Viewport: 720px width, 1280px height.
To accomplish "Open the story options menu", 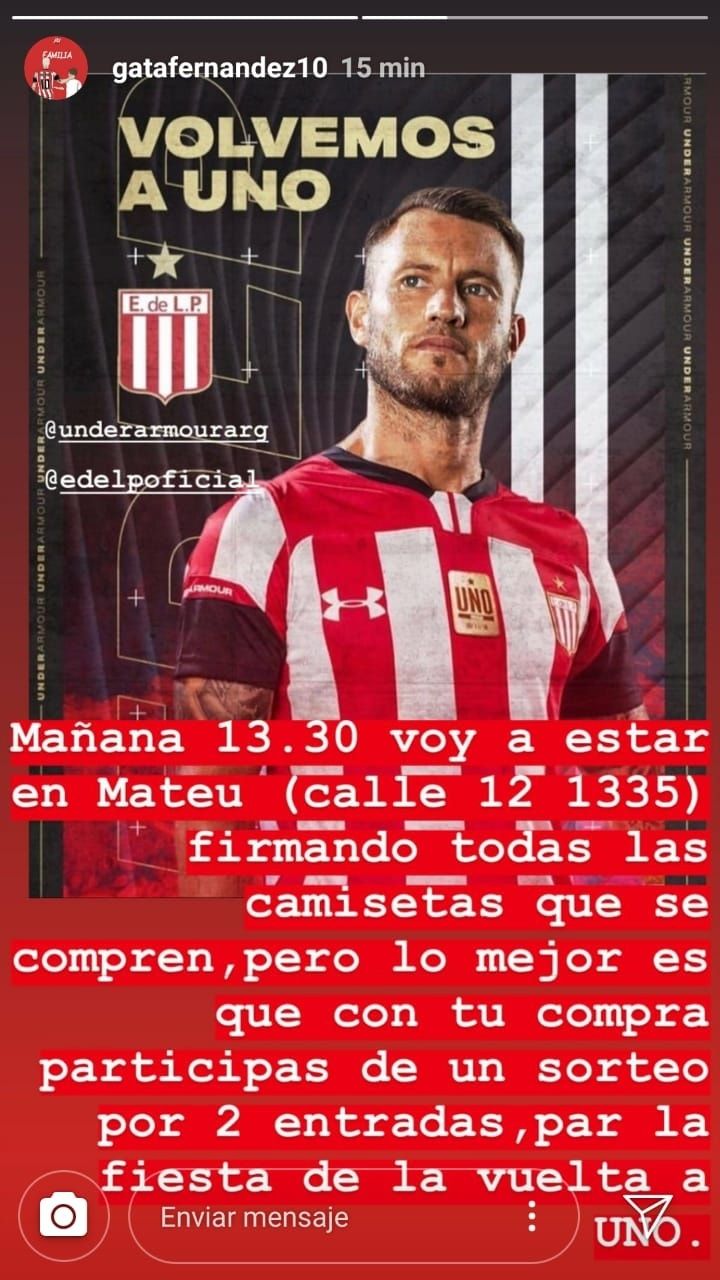I will click(x=532, y=1216).
